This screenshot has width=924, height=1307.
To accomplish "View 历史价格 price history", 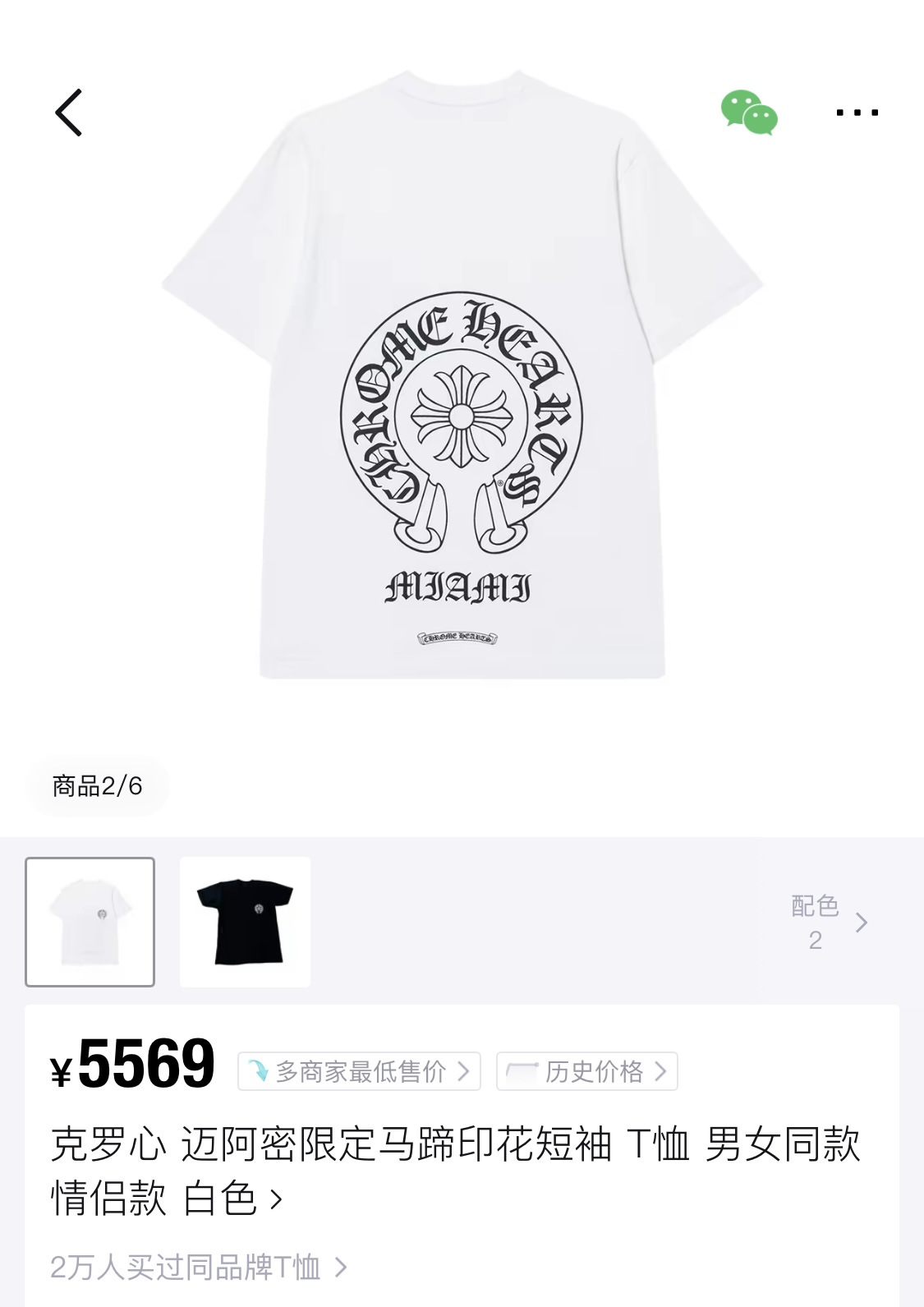I will [587, 1071].
